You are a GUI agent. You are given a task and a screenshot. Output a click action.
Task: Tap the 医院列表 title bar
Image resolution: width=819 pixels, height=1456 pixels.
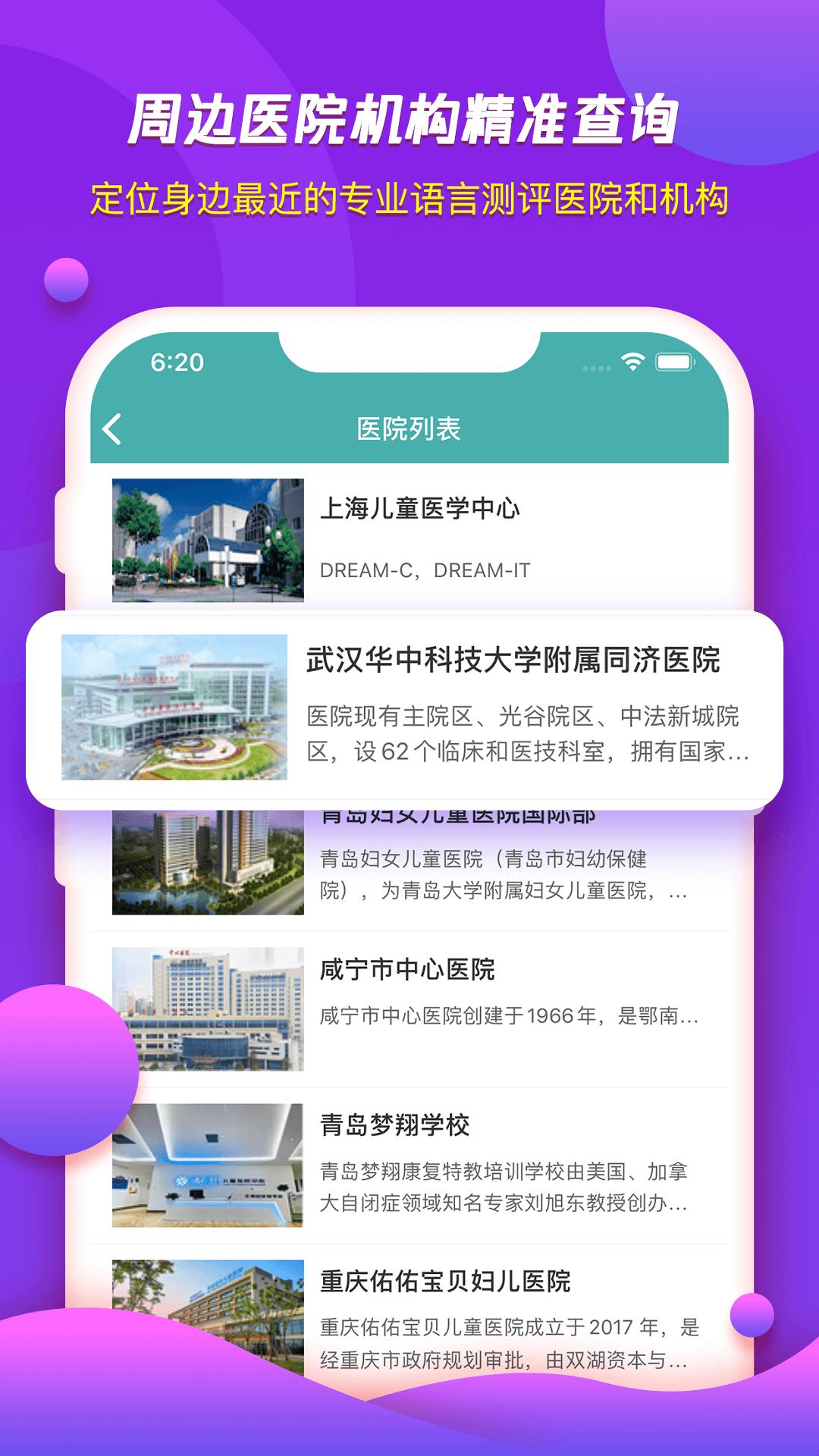point(409,427)
